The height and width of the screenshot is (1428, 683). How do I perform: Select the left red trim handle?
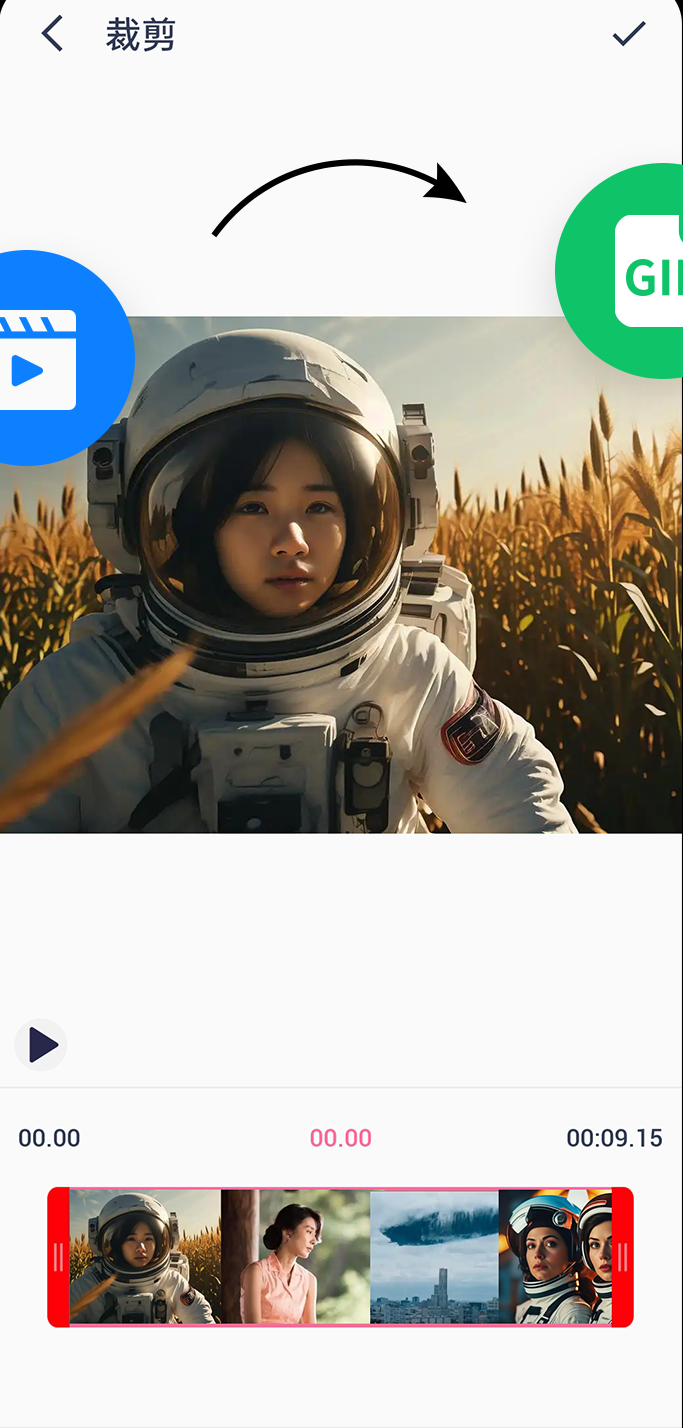pos(58,1257)
